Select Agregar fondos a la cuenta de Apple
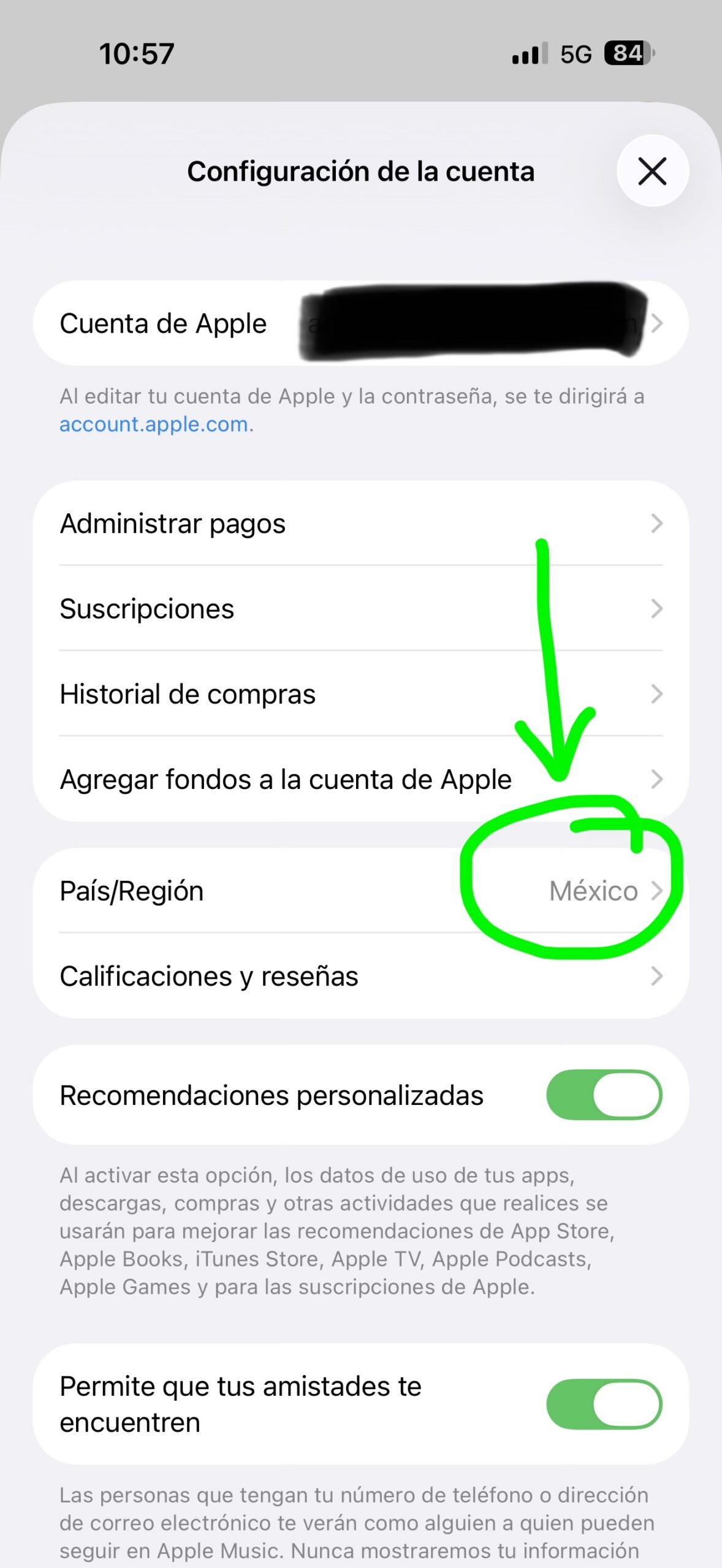The width and height of the screenshot is (722, 1568). pos(360,779)
